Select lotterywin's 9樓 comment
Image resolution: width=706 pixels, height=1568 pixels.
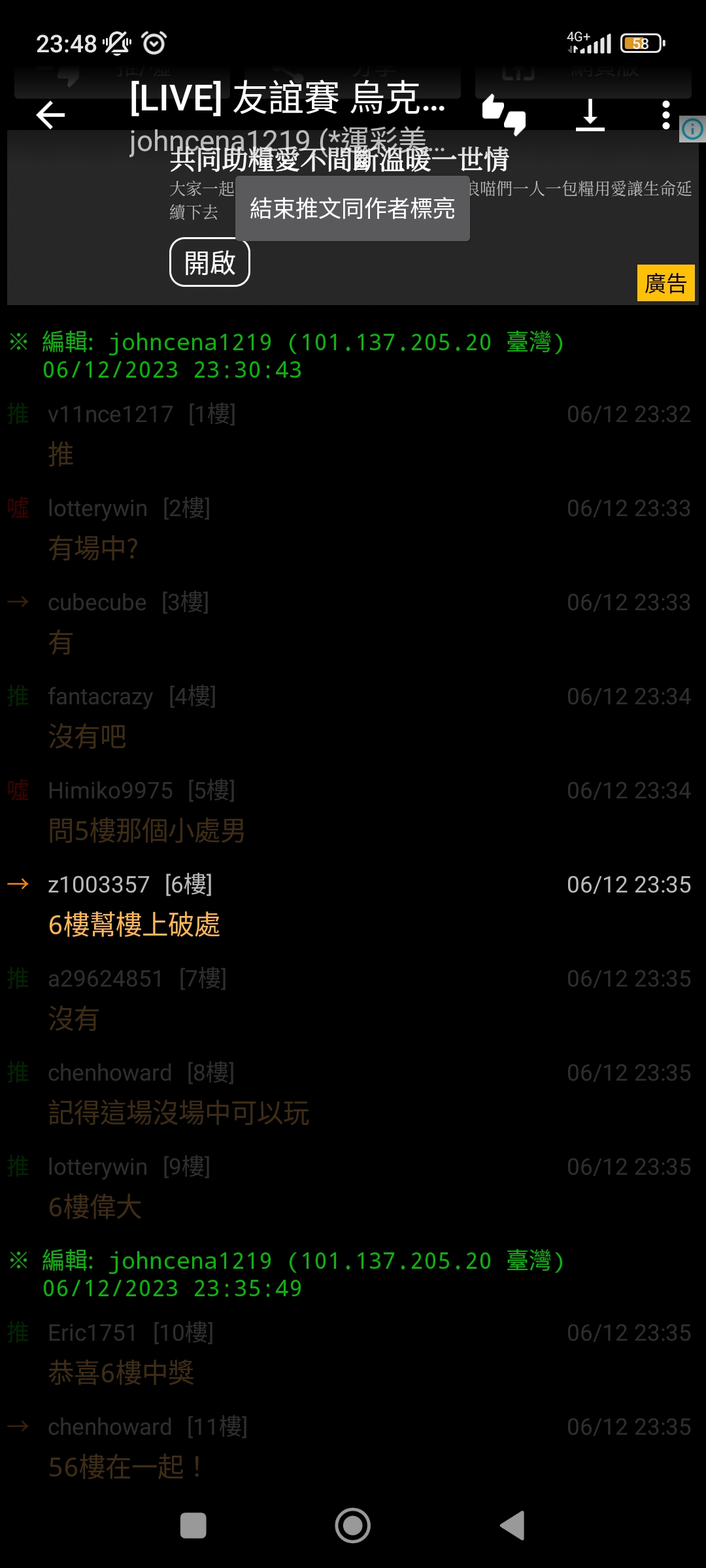coord(353,1186)
